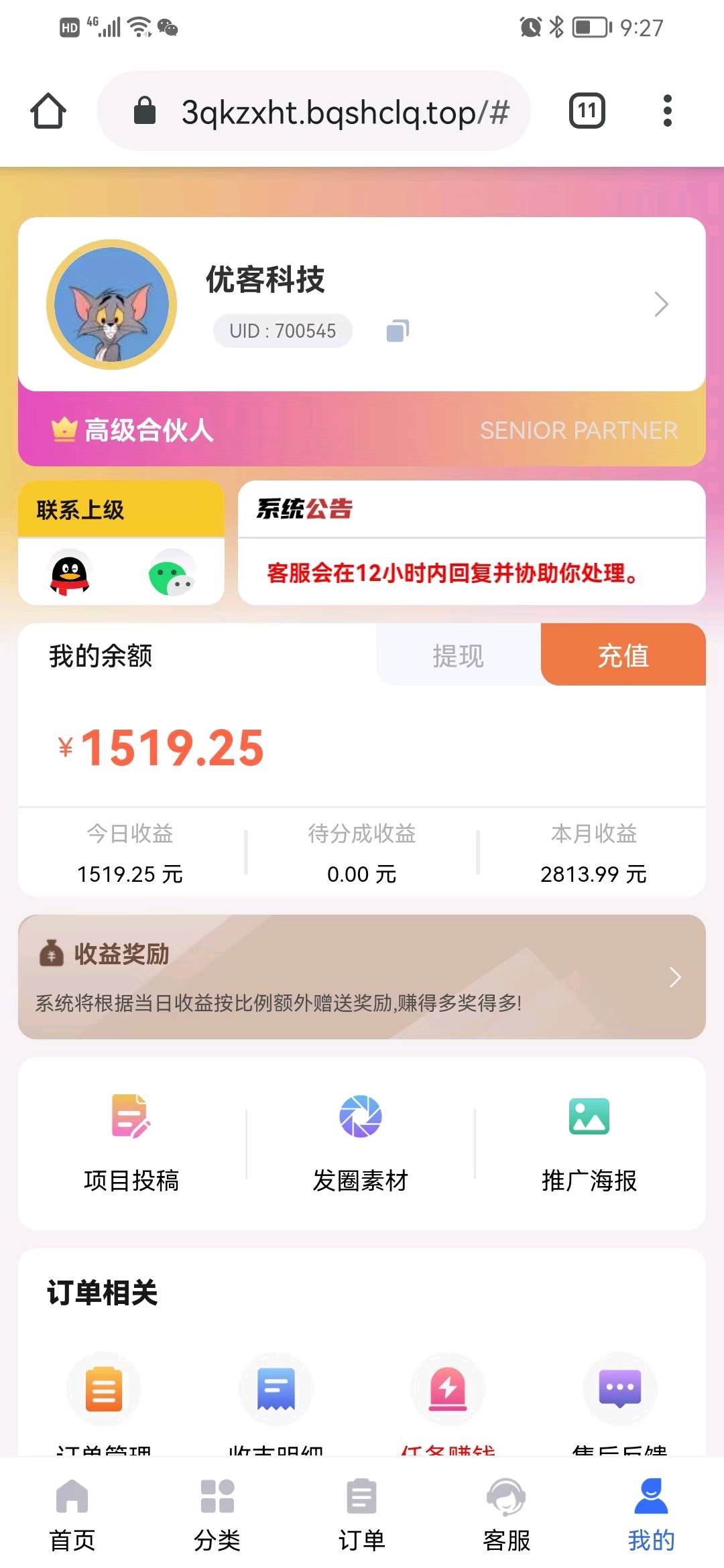Open the 优客科技 profile details arrow
This screenshot has height=1568, width=724.
[x=661, y=304]
